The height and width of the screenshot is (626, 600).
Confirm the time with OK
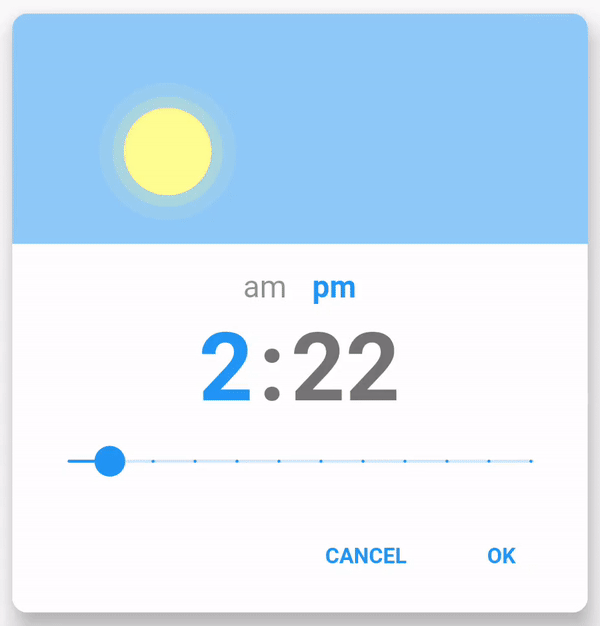(x=501, y=556)
